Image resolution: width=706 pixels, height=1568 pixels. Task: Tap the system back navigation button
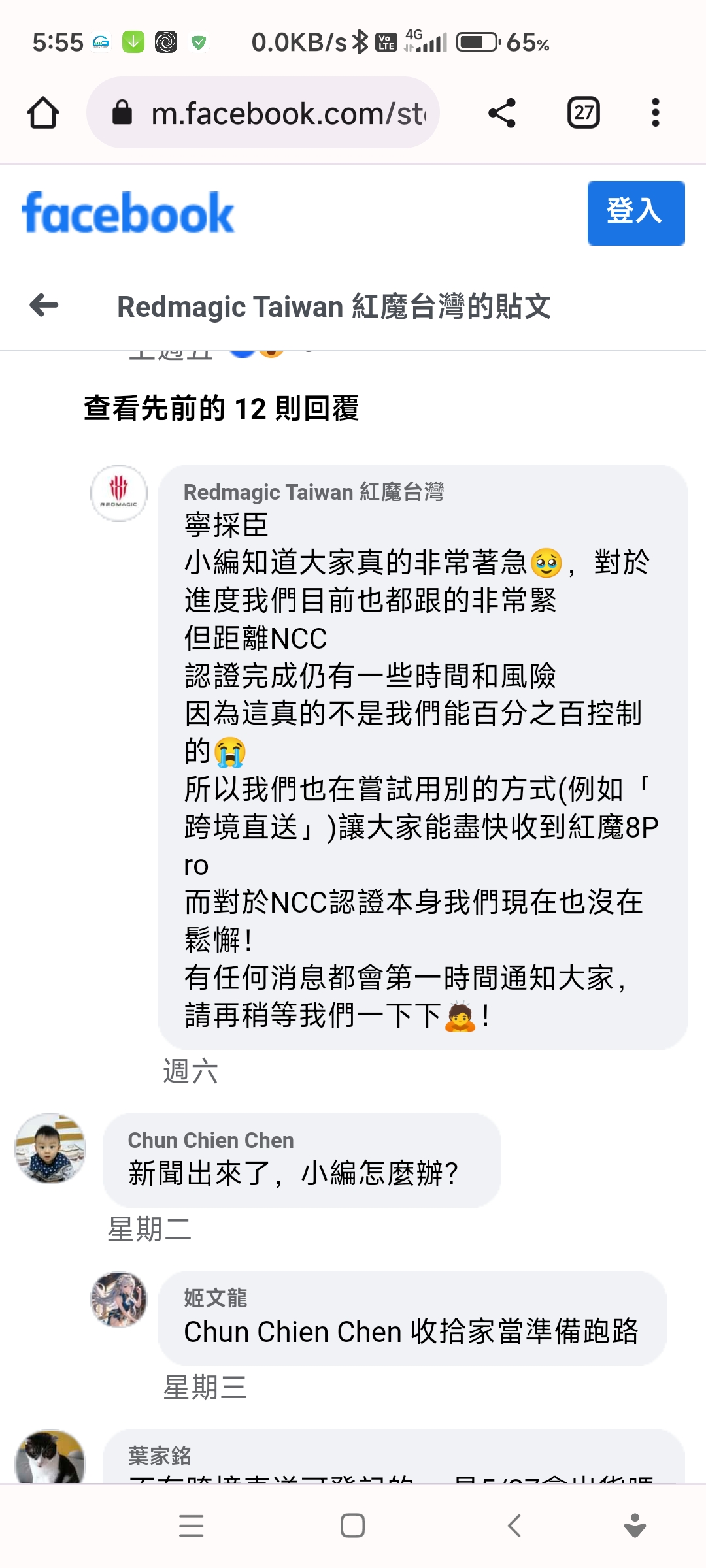pos(514,1526)
